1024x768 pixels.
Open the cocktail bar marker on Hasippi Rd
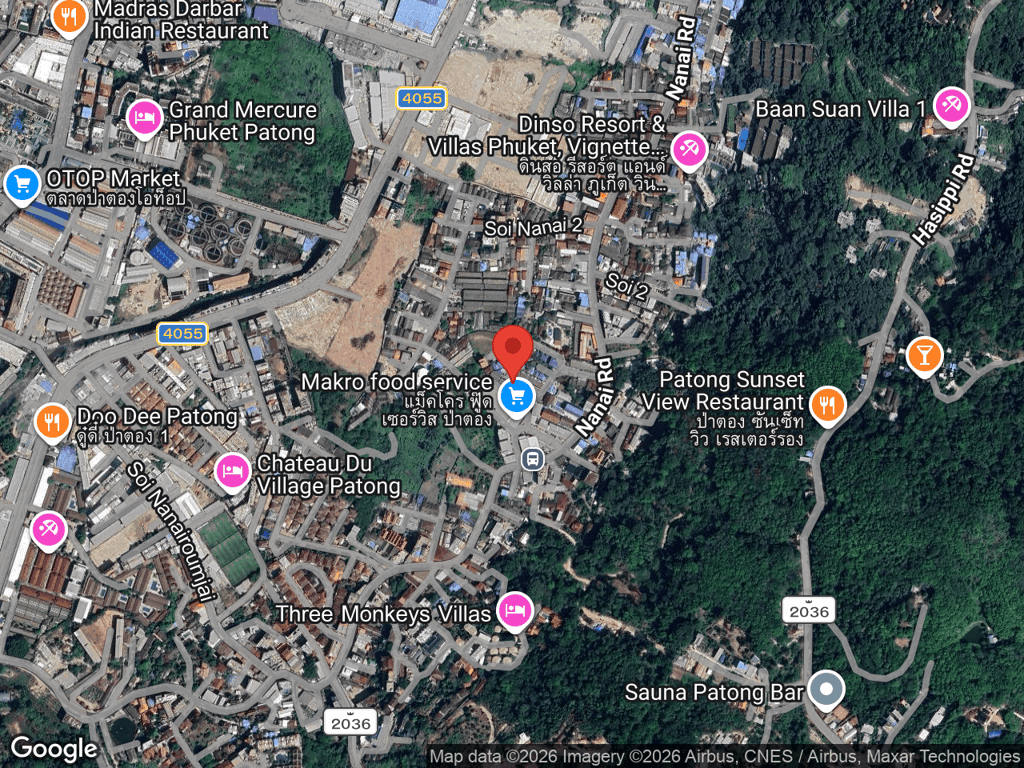click(924, 354)
